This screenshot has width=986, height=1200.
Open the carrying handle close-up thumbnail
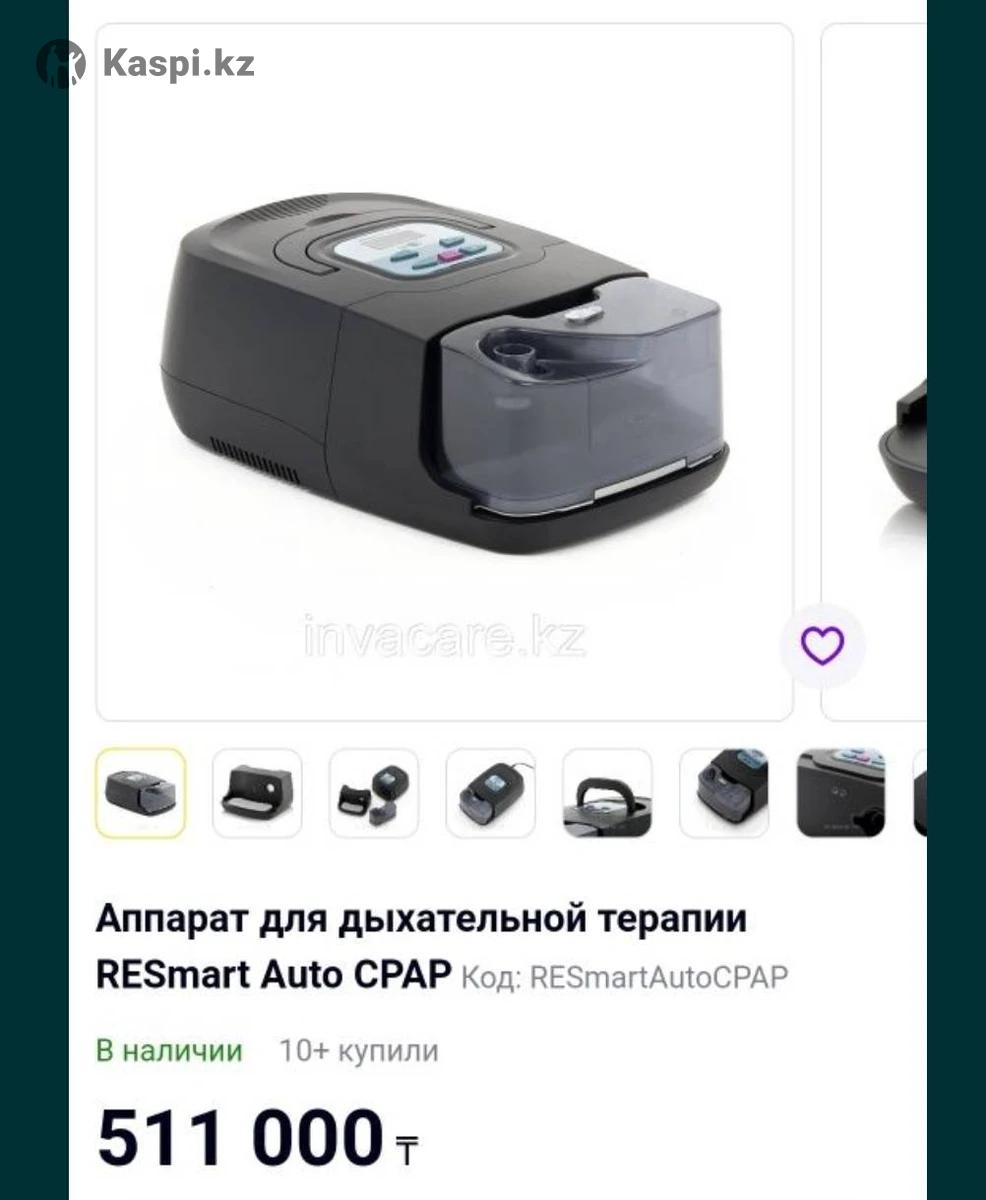[607, 793]
